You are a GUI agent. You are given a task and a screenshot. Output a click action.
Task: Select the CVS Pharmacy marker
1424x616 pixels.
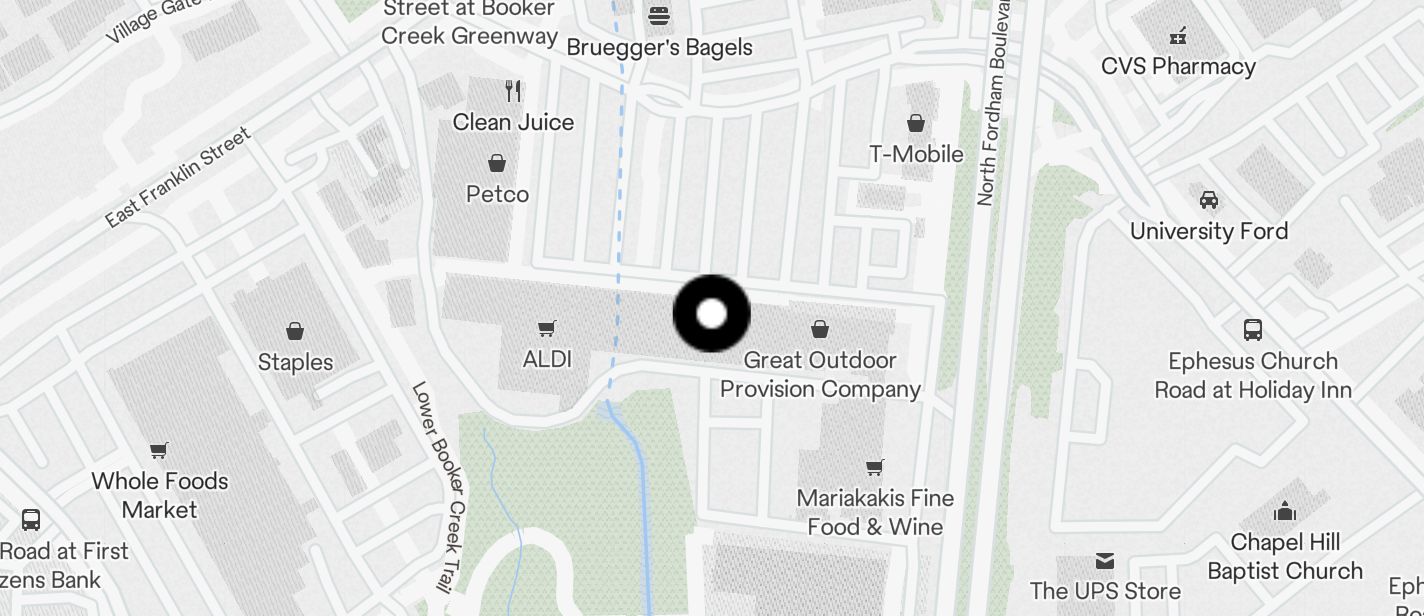click(x=1178, y=37)
